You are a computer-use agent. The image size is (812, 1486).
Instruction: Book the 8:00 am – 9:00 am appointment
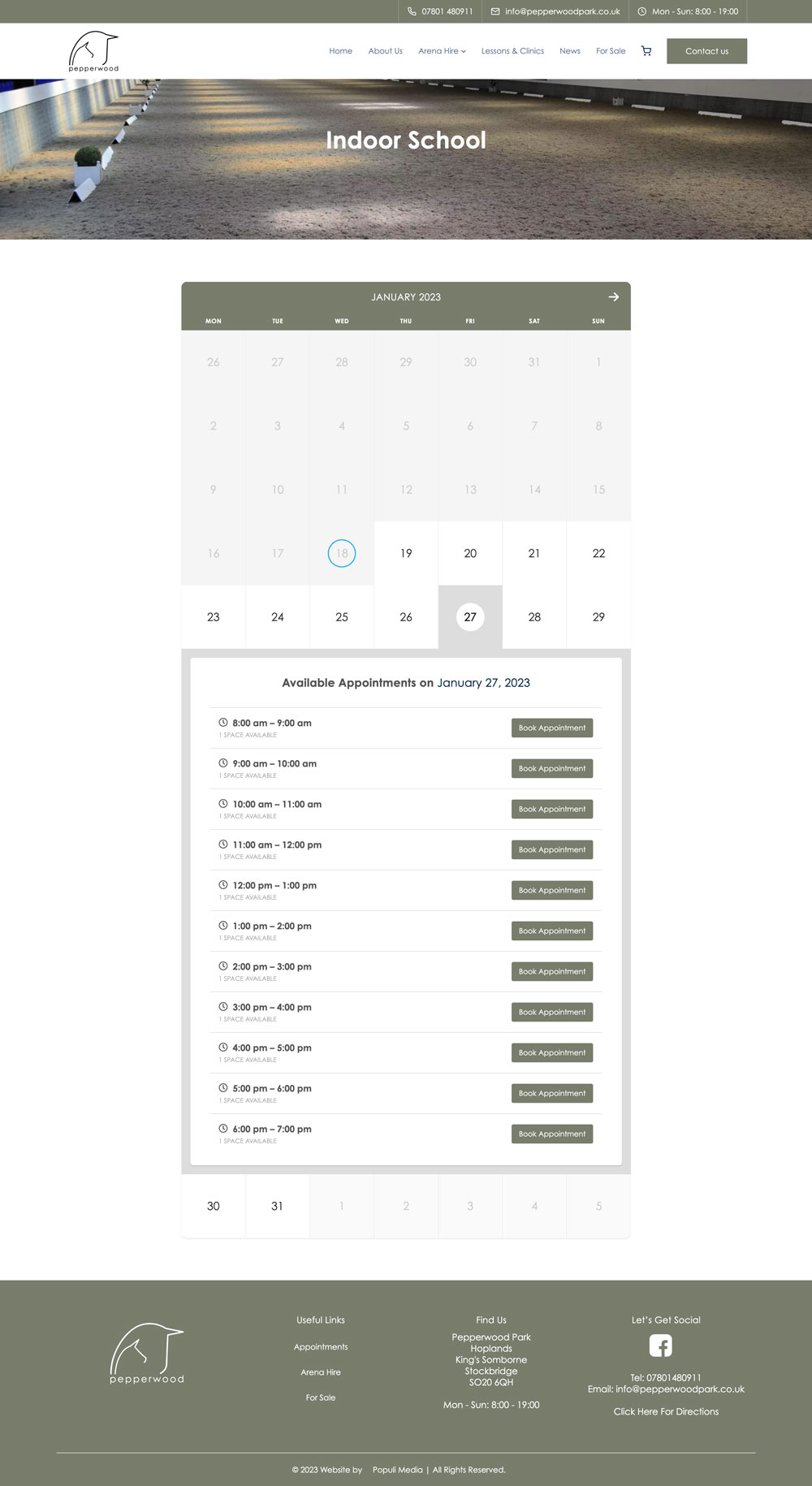[x=552, y=728]
